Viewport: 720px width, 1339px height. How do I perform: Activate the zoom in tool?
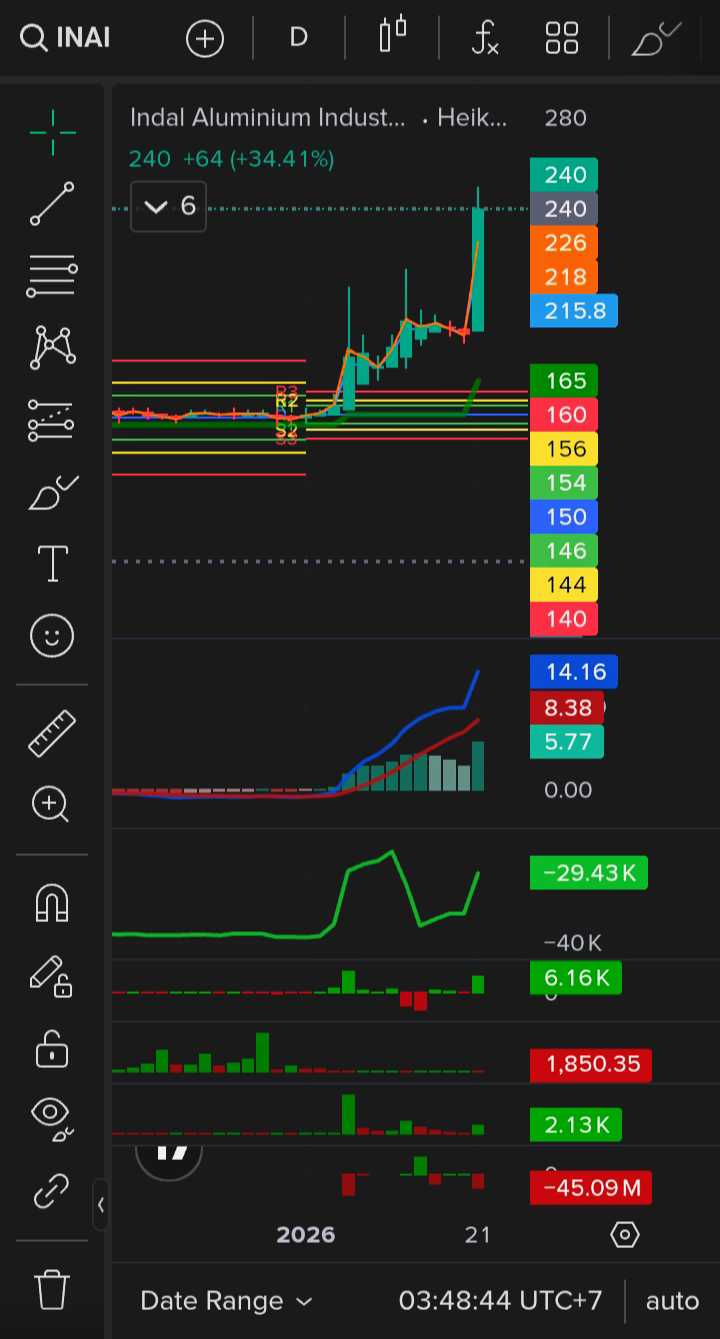point(52,804)
